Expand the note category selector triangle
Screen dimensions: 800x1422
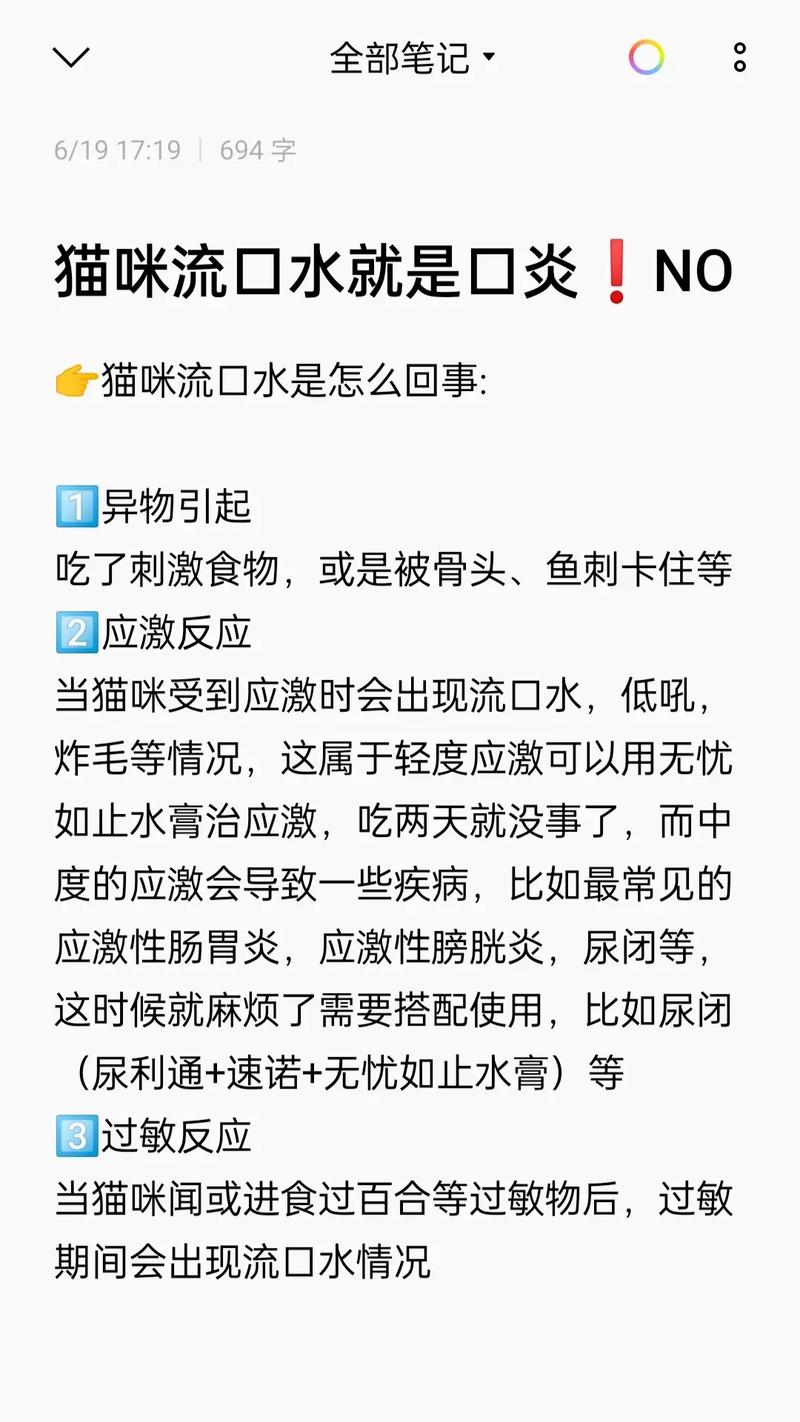[490, 57]
